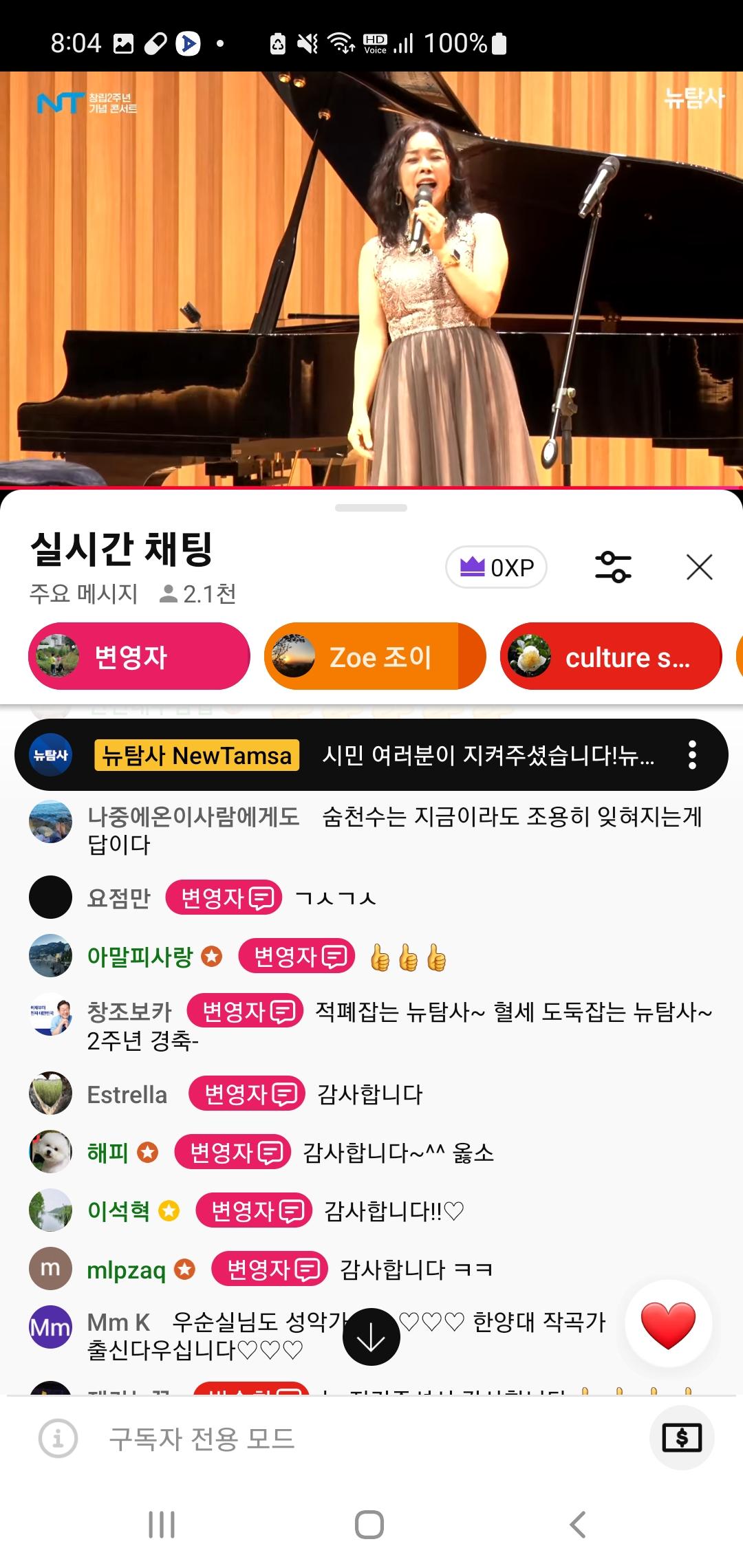Select the 변영자 badge next to Estrella
The width and height of the screenshot is (743, 1568).
tap(246, 1095)
